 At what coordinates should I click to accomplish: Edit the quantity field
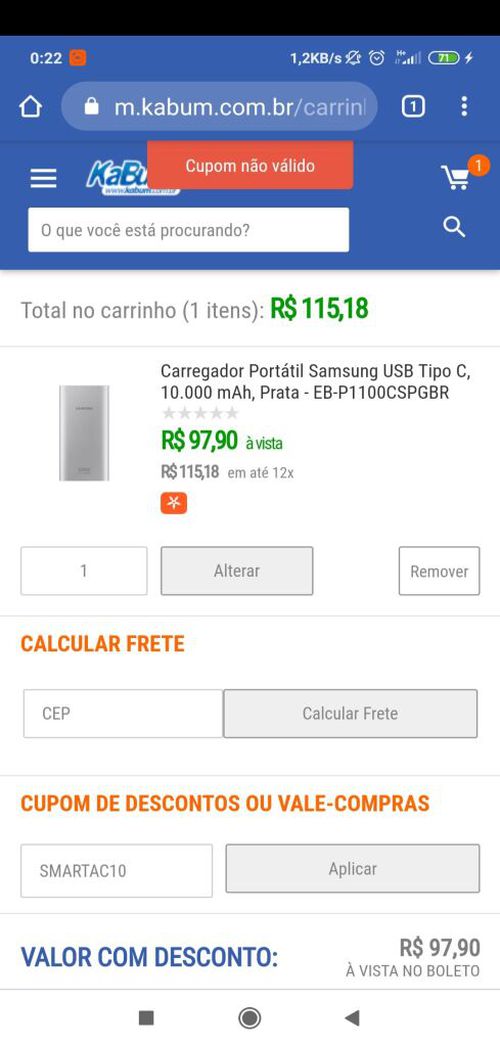pos(84,571)
